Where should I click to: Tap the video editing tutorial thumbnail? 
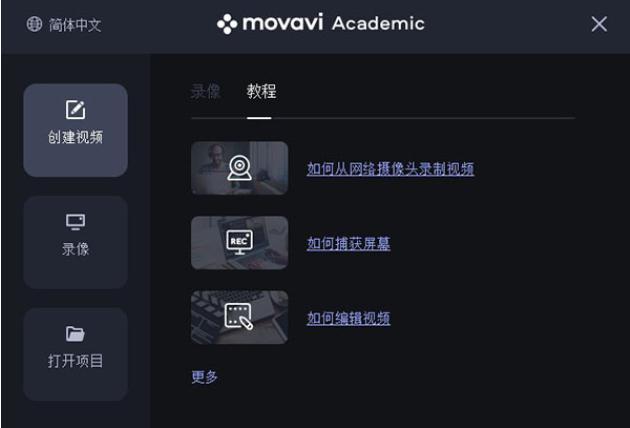click(x=239, y=318)
